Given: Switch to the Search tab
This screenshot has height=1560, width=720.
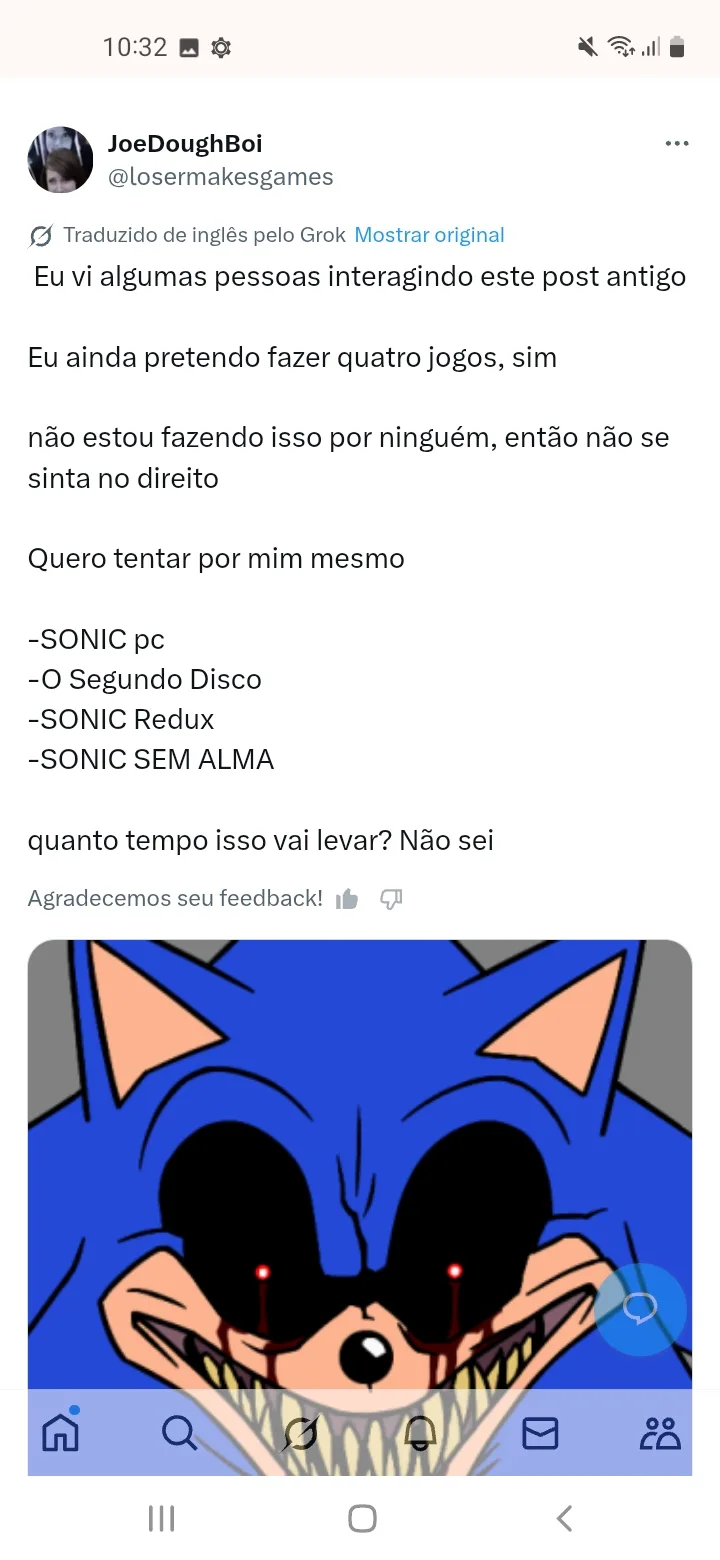Looking at the screenshot, I should click(180, 1433).
